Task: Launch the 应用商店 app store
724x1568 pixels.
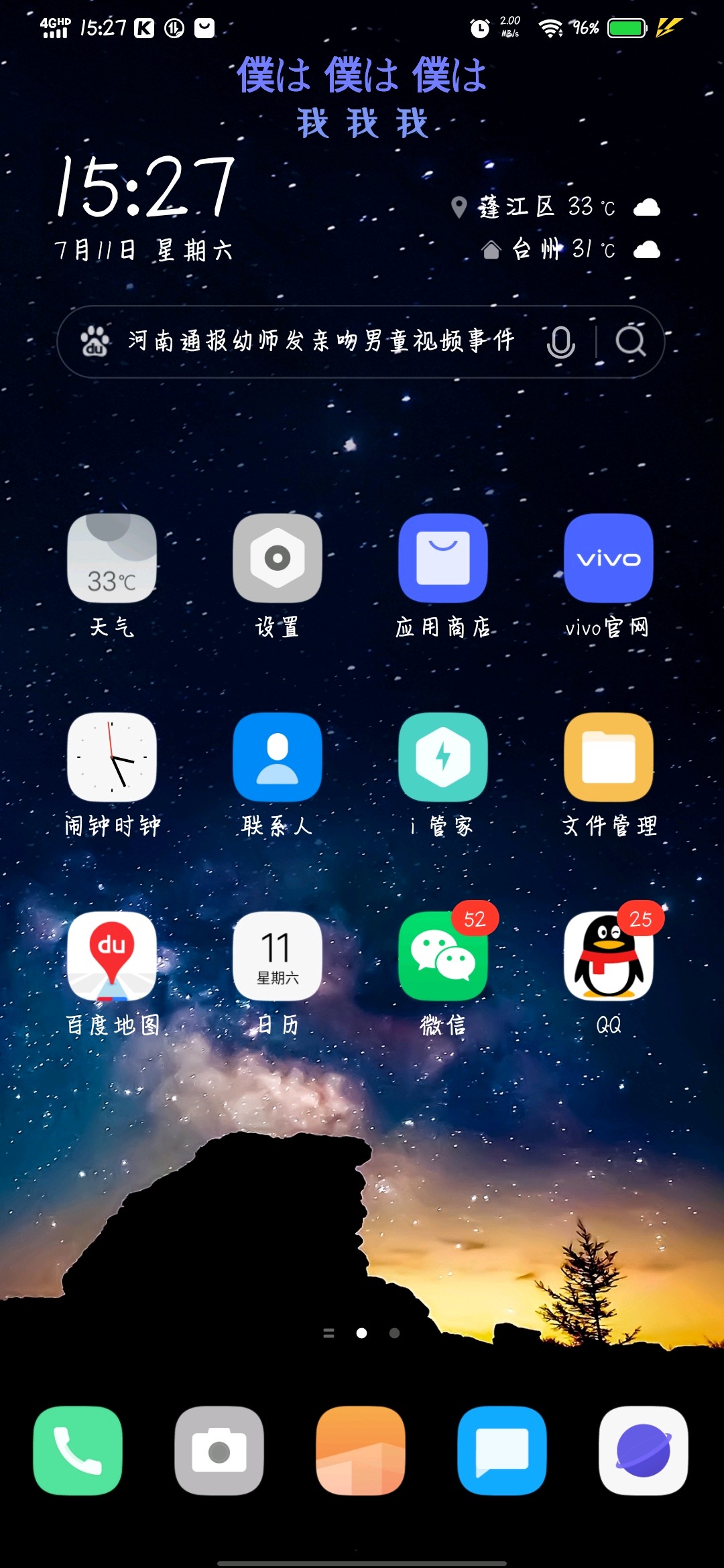Action: click(443, 559)
